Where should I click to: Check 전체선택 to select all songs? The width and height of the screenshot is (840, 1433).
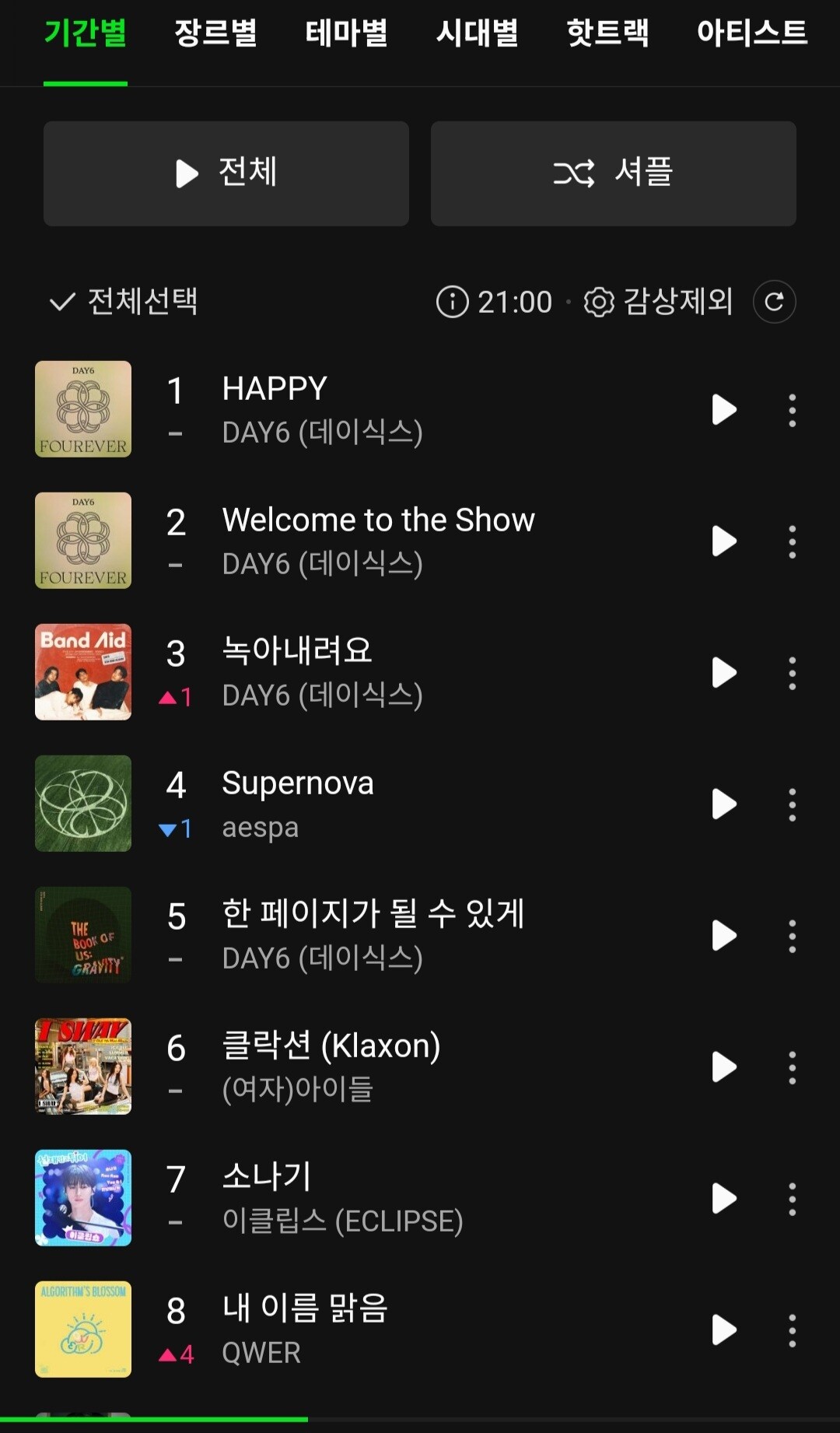[124, 302]
